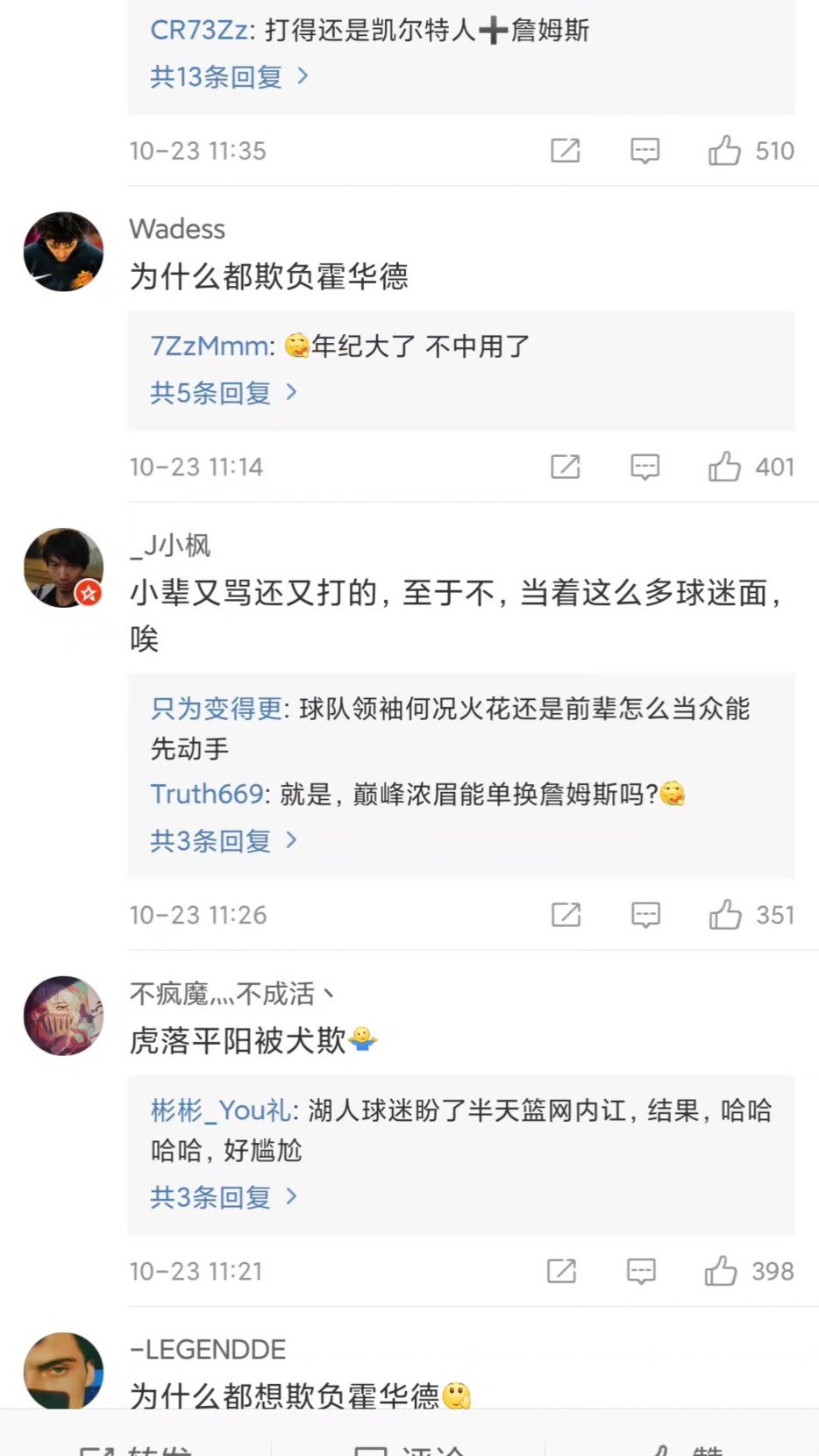Reply to Wadess's comment via comment icon

click(645, 467)
